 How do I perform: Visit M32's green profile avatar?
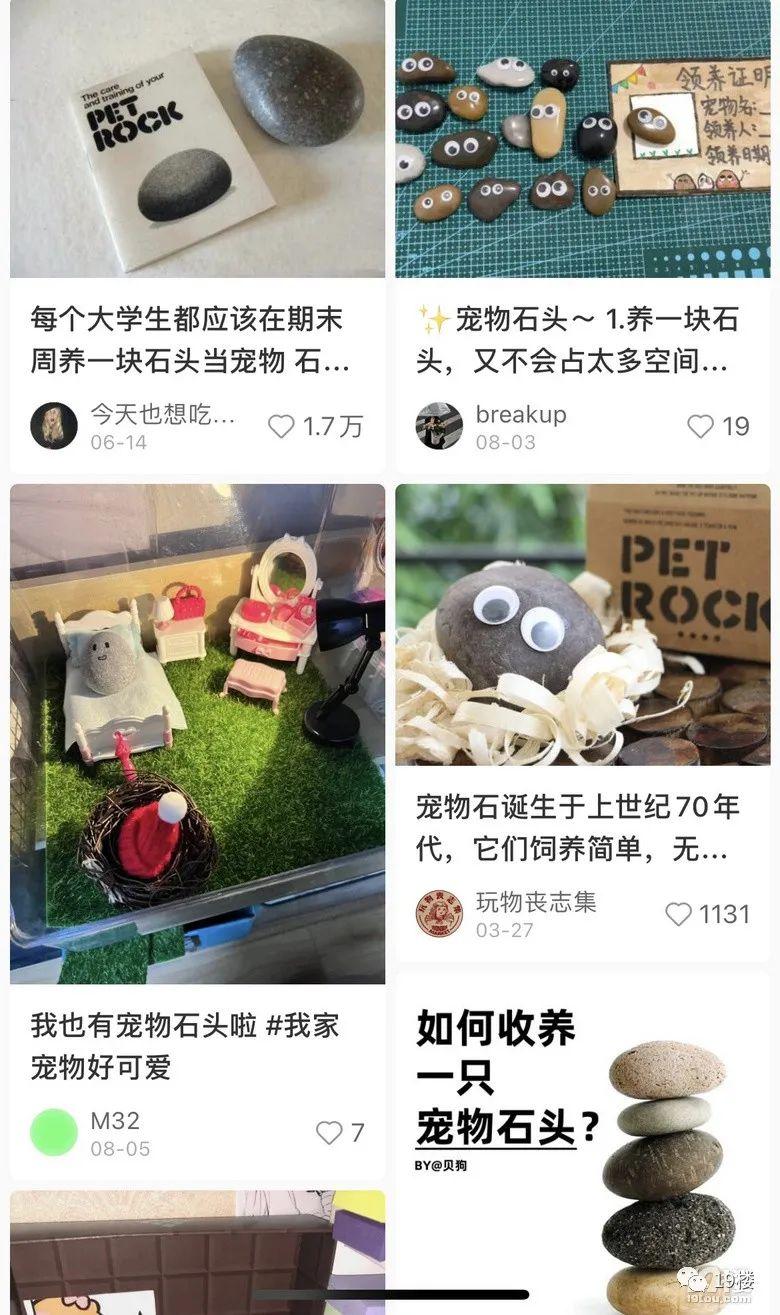coord(54,1132)
